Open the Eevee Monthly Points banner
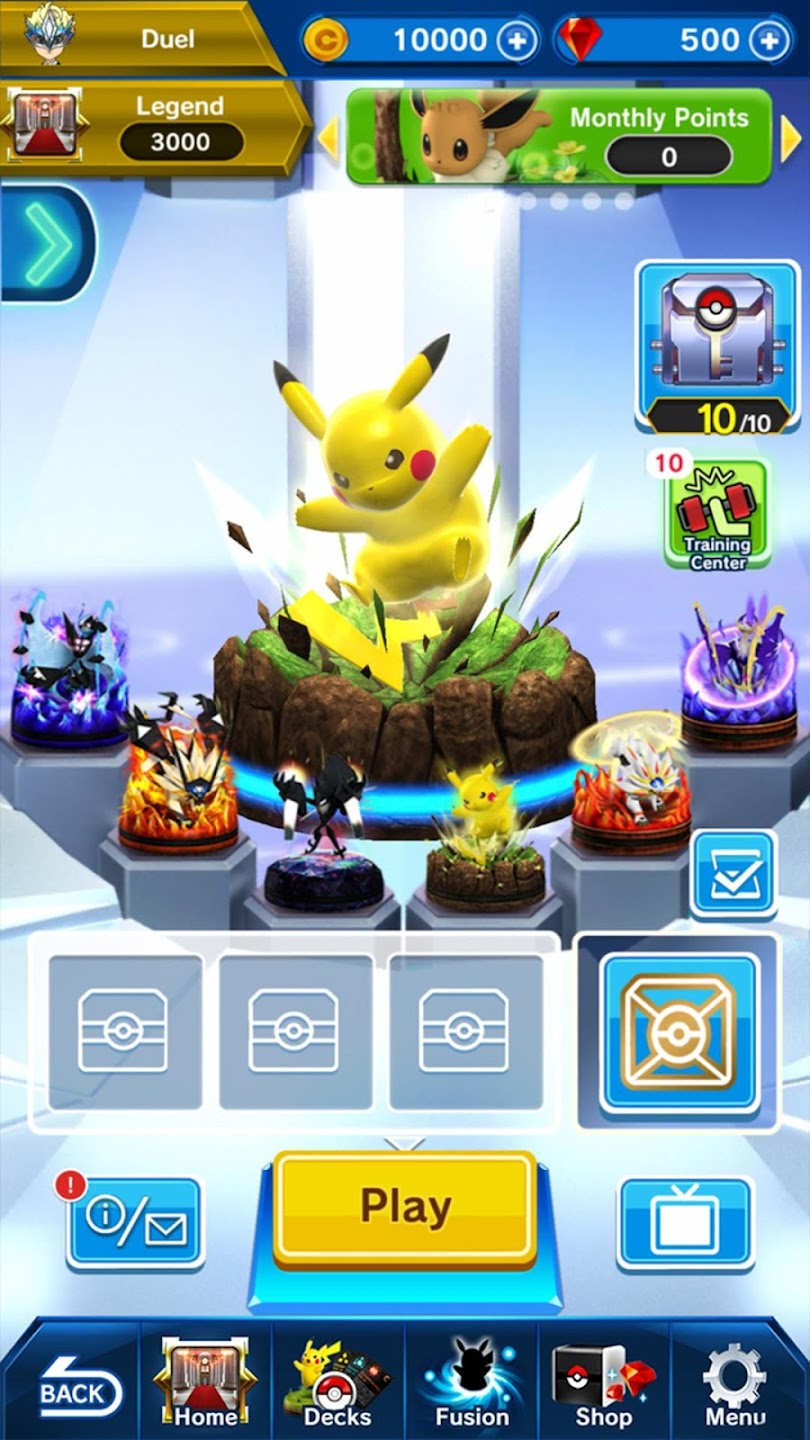 (559, 137)
